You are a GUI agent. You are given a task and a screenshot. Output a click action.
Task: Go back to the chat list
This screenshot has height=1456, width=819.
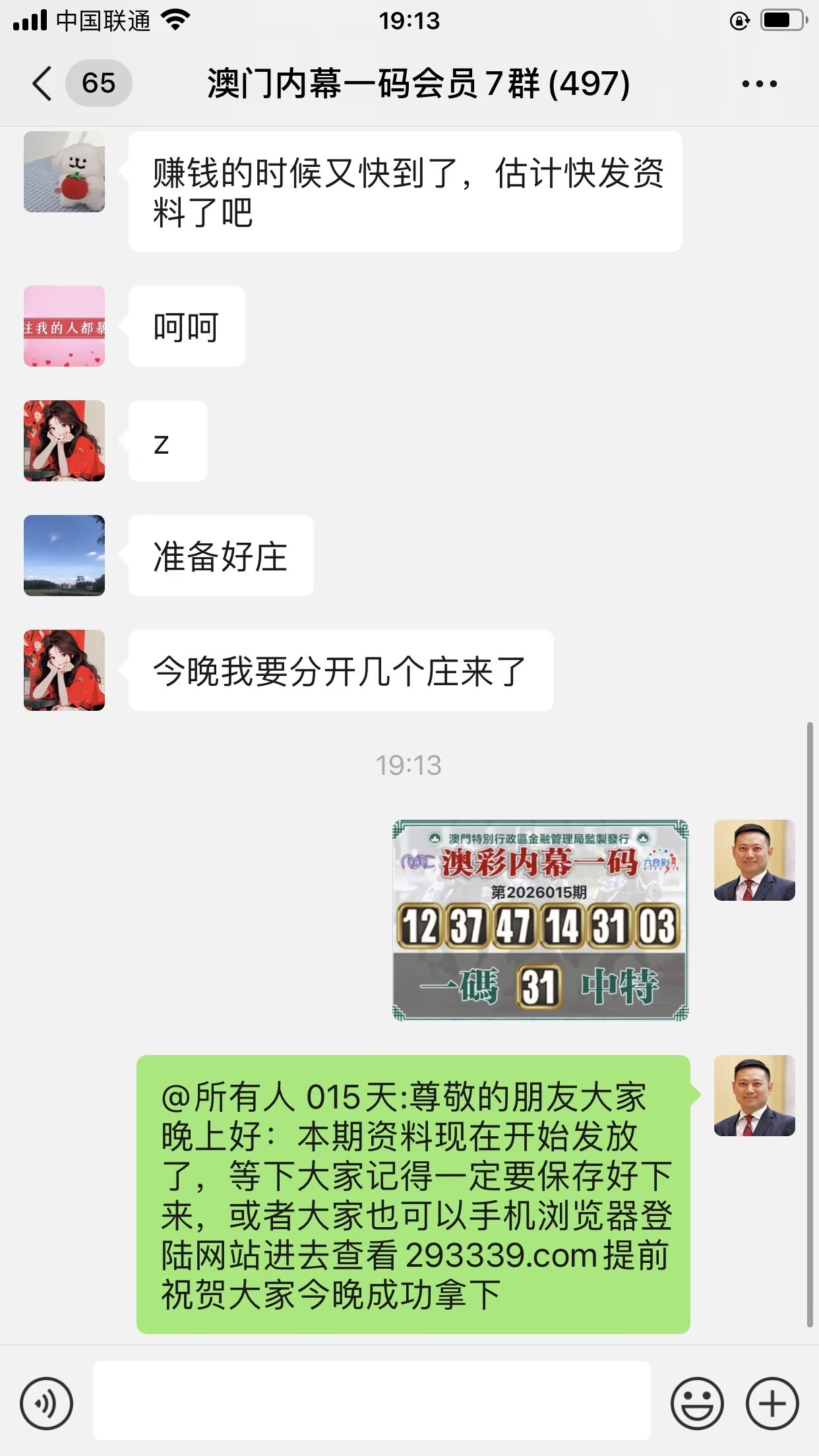pyautogui.click(x=42, y=84)
